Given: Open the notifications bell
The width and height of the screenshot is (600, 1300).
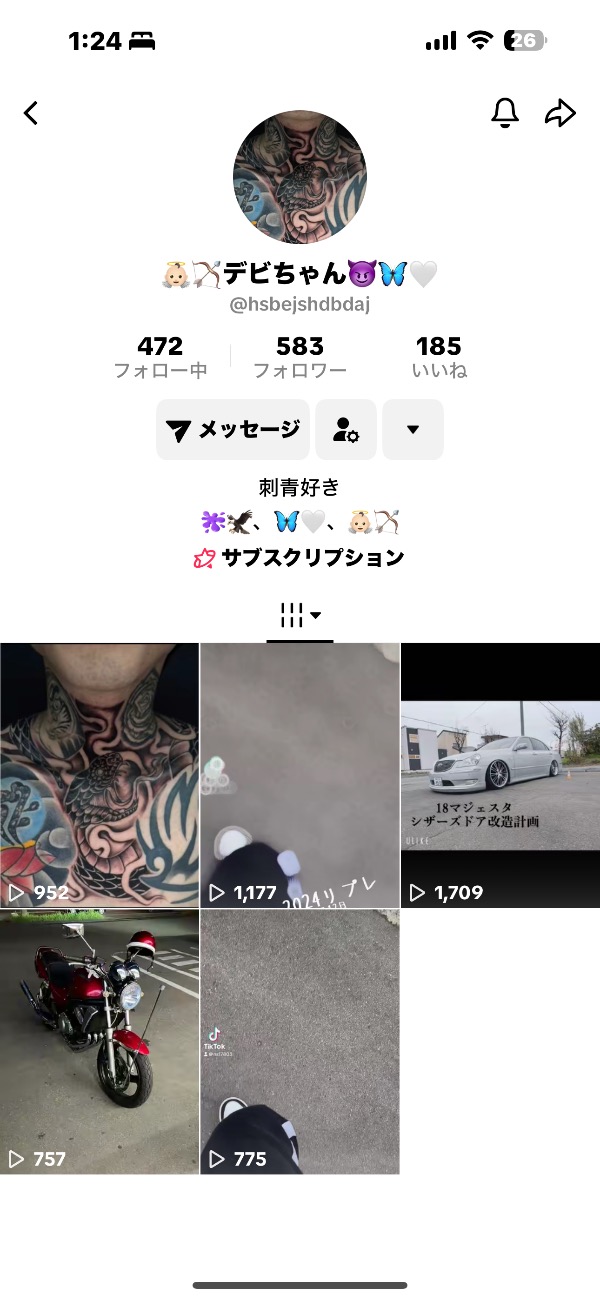Looking at the screenshot, I should click(x=505, y=113).
